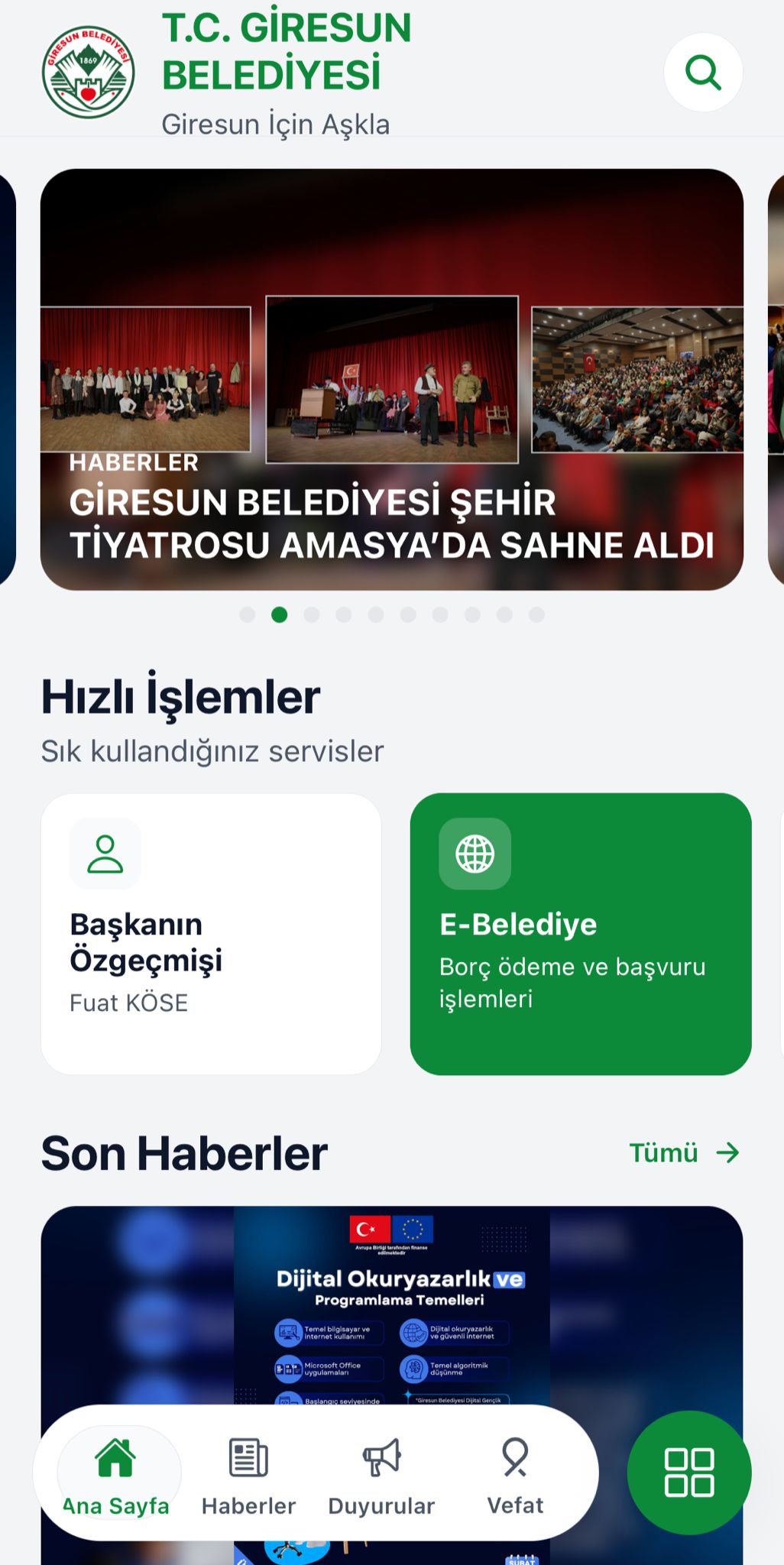Open the E-Belediye service card
784x1565 pixels.
tap(581, 934)
